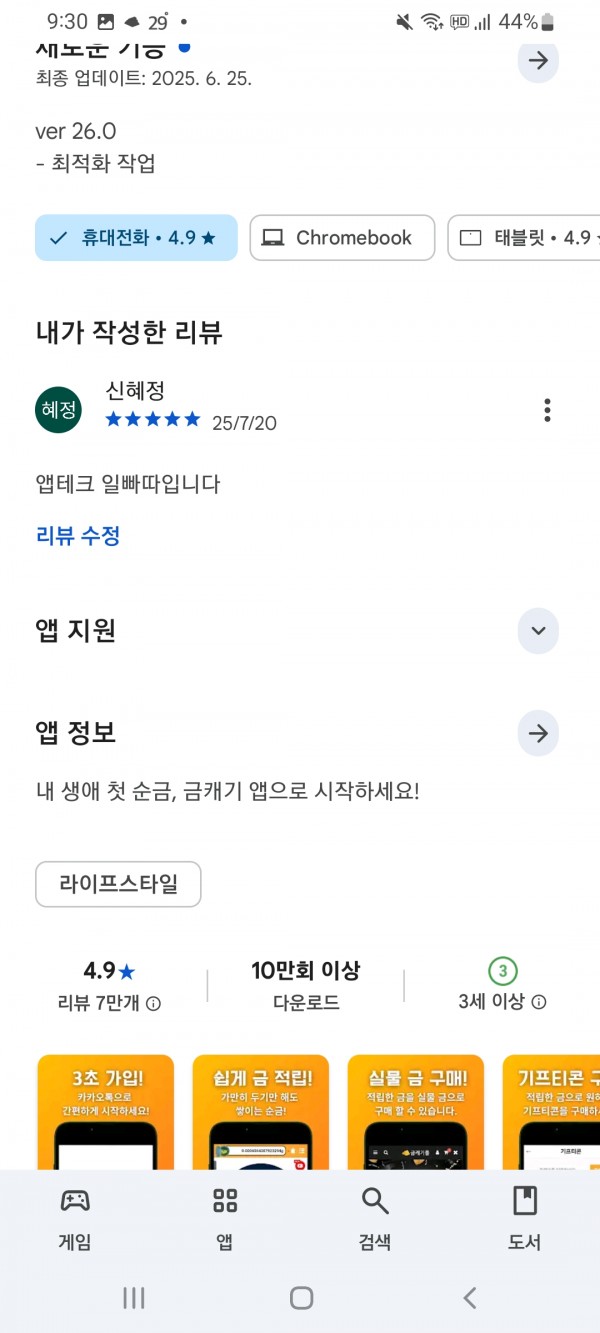Choose the Chromebook device chip
The width and height of the screenshot is (600, 1333).
click(342, 238)
